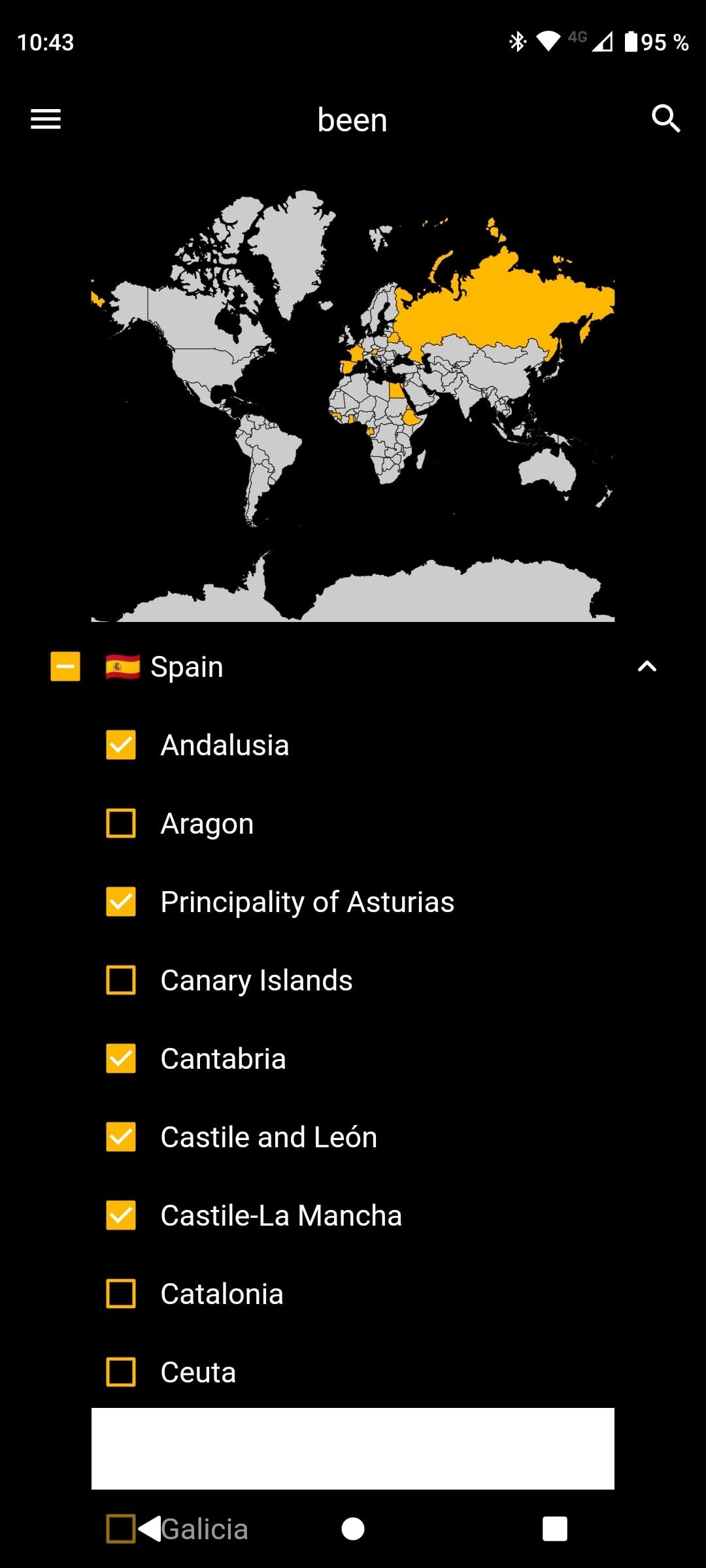Deselect Cantabria
The height and width of the screenshot is (1568, 706).
click(121, 1058)
